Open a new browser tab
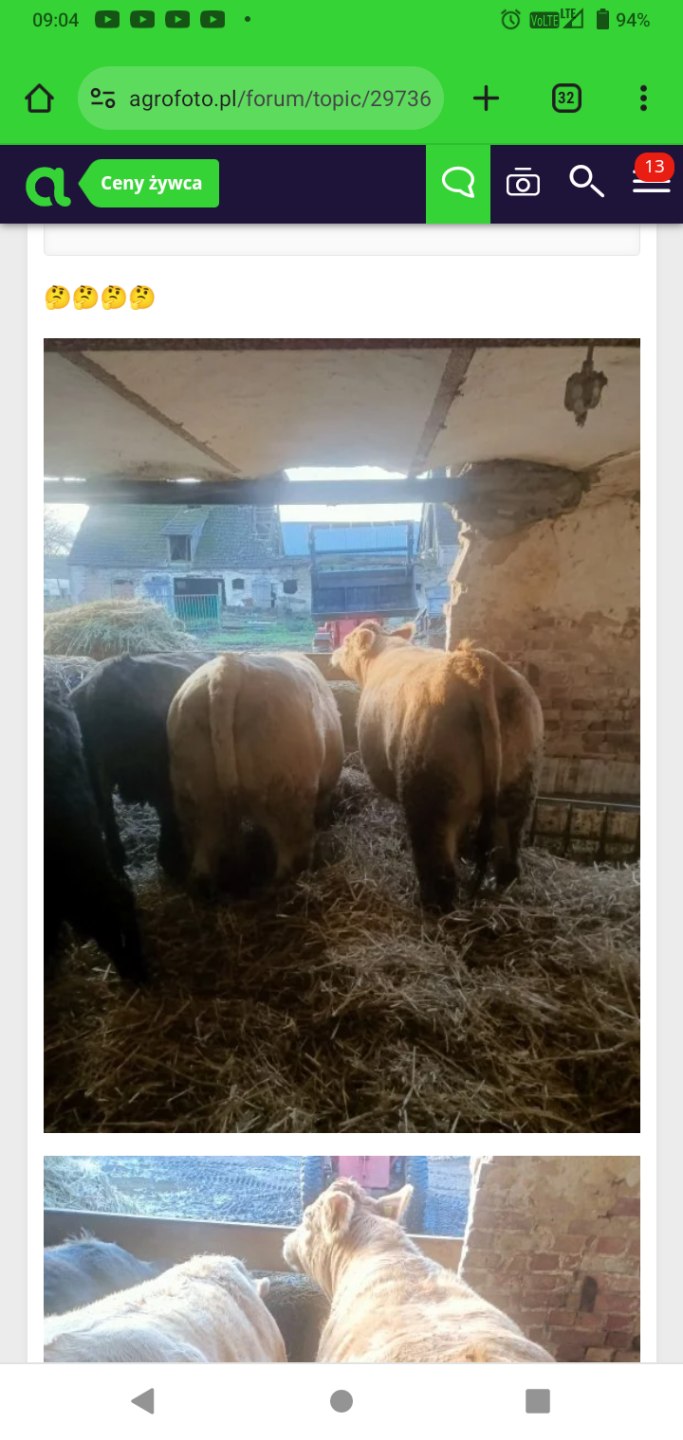Screen dimensions: 683x1440 (x=486, y=98)
